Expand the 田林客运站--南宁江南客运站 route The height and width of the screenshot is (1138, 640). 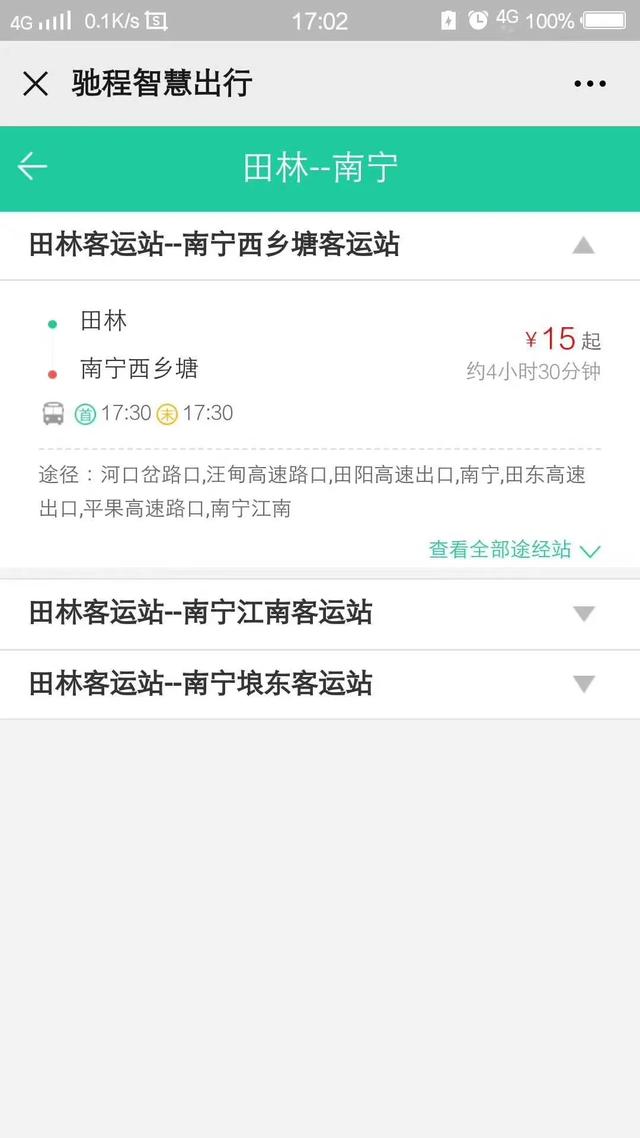pyautogui.click(x=583, y=613)
